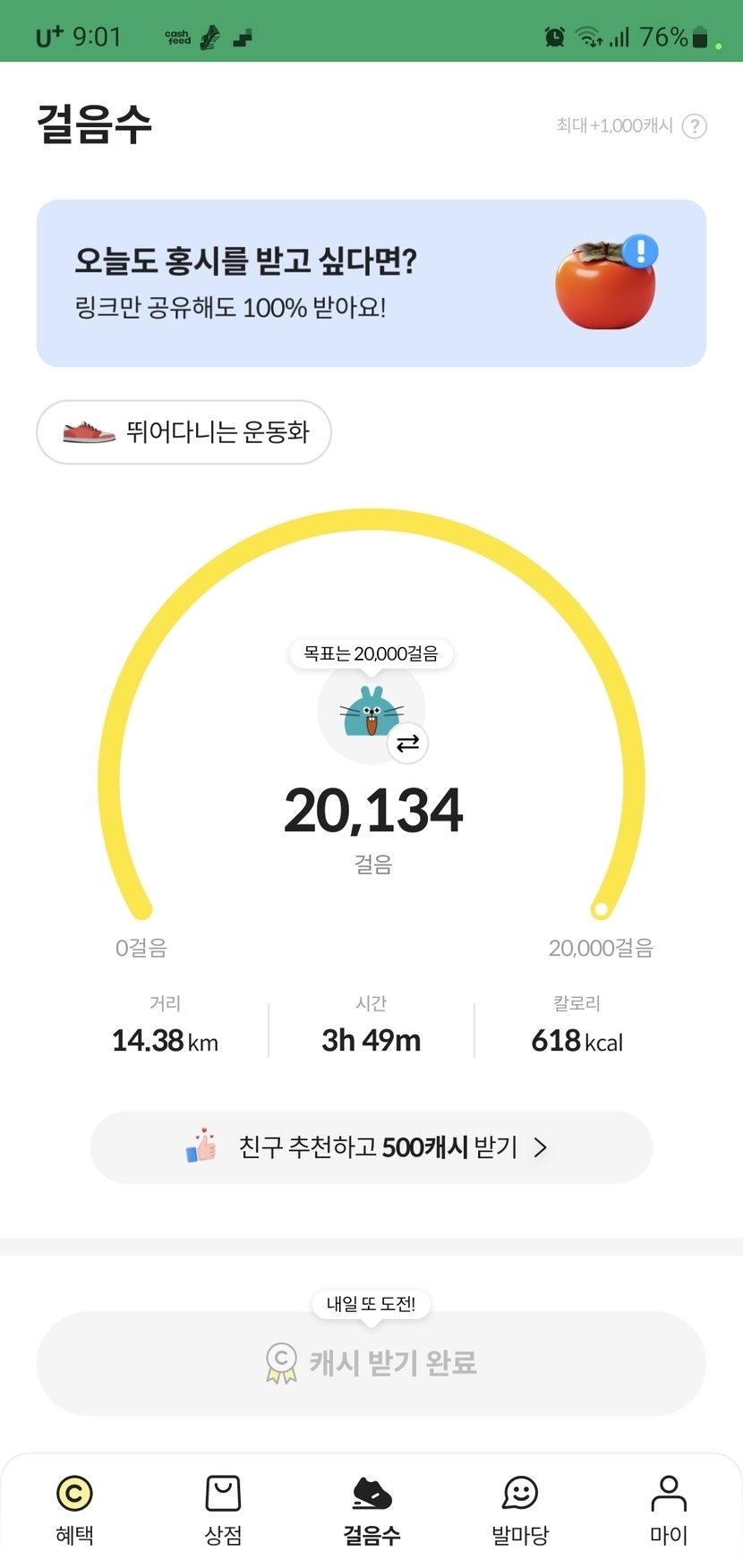Open 친구 추천하고 500캐시 받기
Screen dimensions: 743x1568
pyautogui.click(x=371, y=1147)
